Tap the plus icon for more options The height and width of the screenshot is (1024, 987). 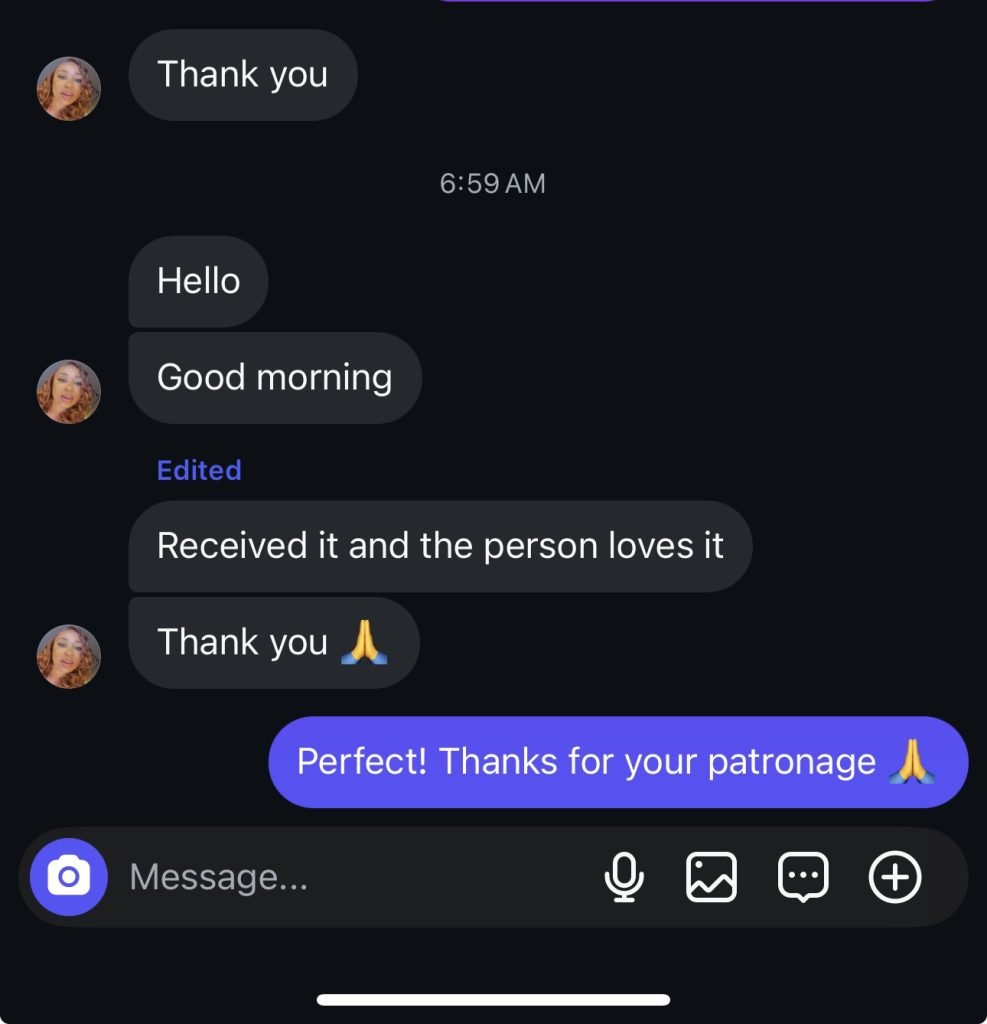pos(894,877)
